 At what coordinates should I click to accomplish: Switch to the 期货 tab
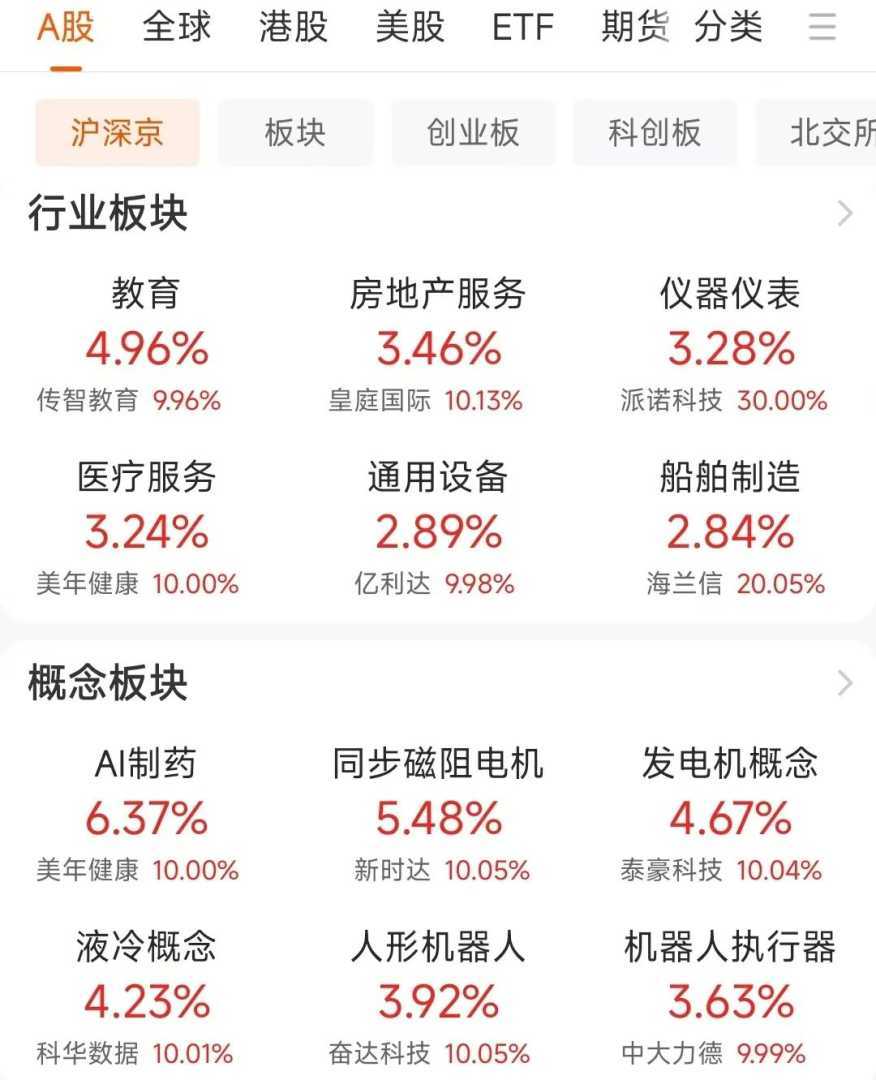coord(635,27)
